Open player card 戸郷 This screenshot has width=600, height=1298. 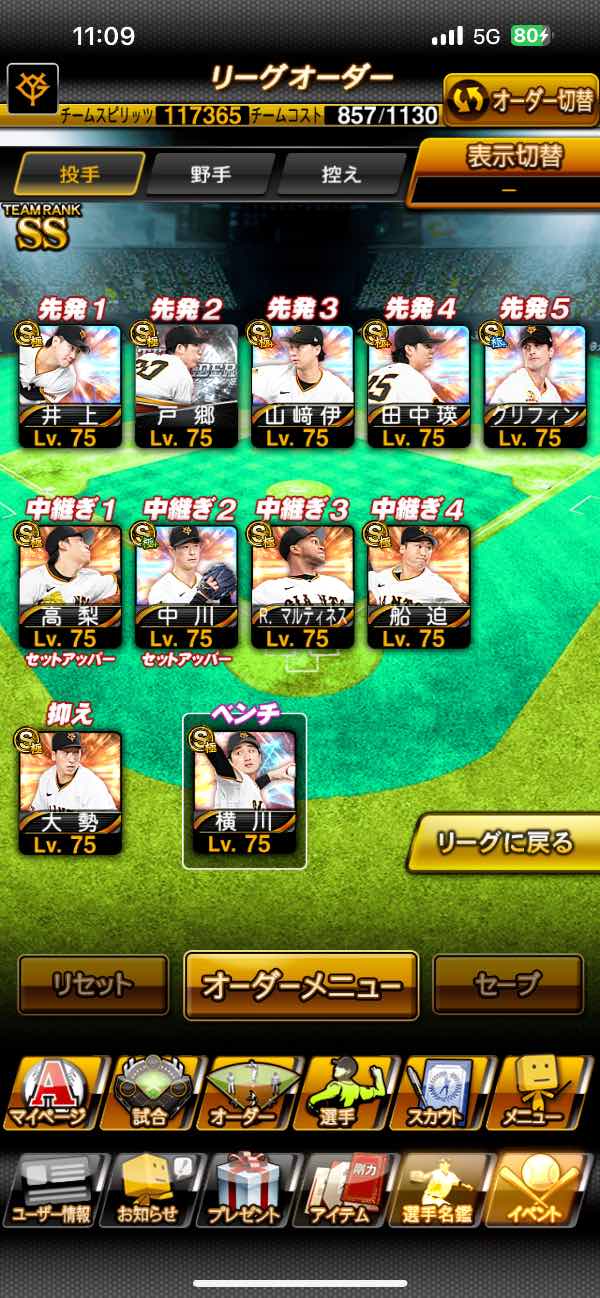click(186, 385)
